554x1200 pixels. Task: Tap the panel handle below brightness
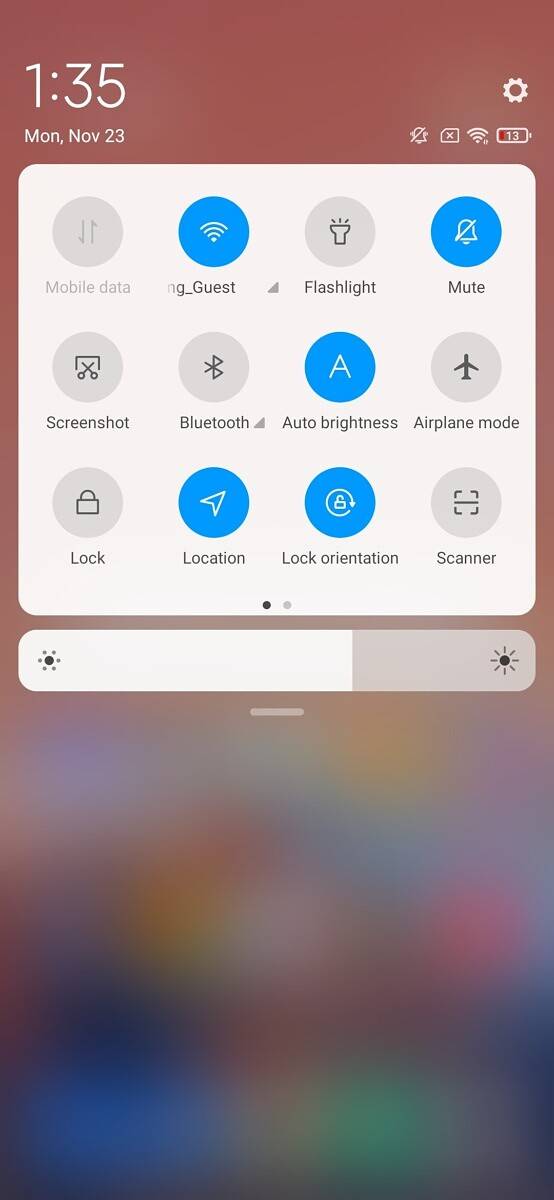tap(277, 712)
